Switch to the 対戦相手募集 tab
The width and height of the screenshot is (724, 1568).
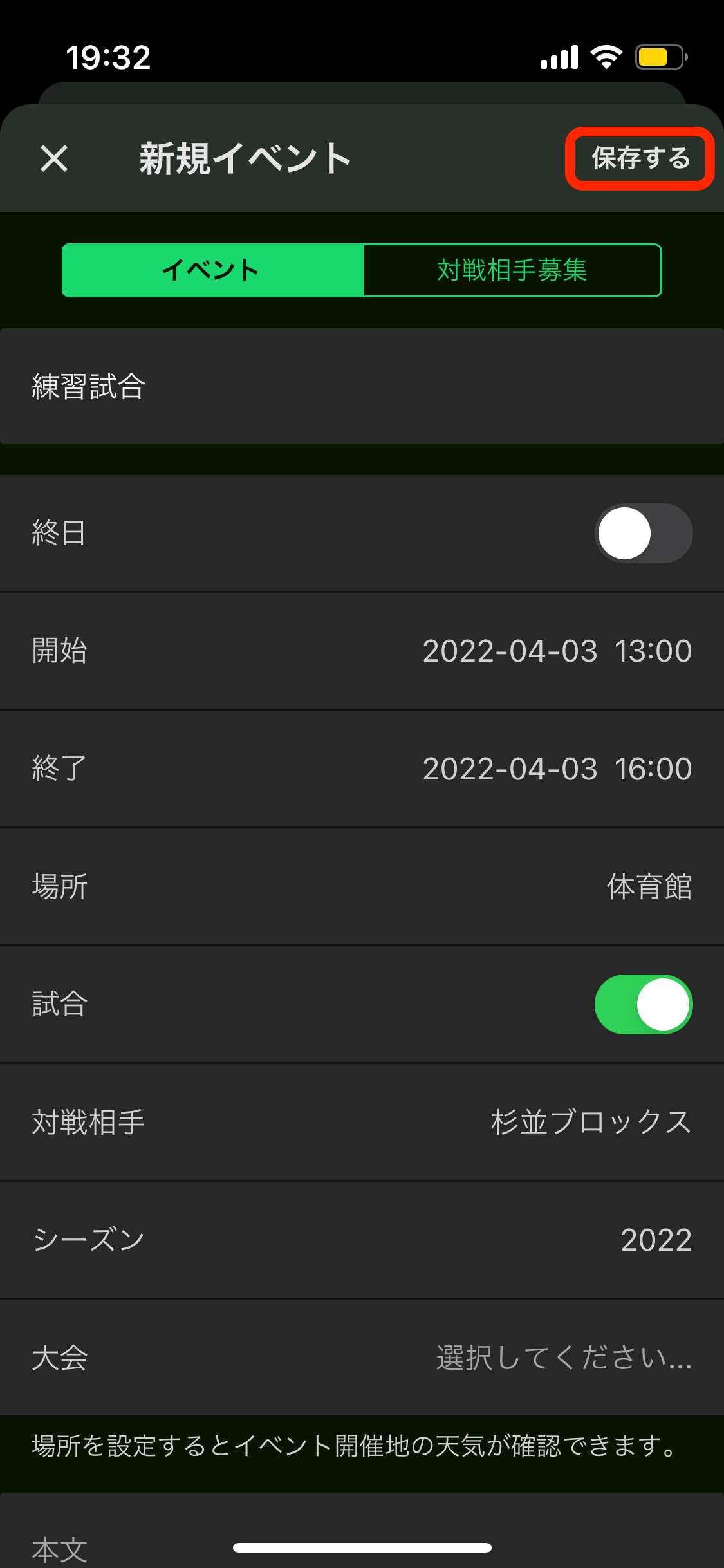pyautogui.click(x=512, y=270)
